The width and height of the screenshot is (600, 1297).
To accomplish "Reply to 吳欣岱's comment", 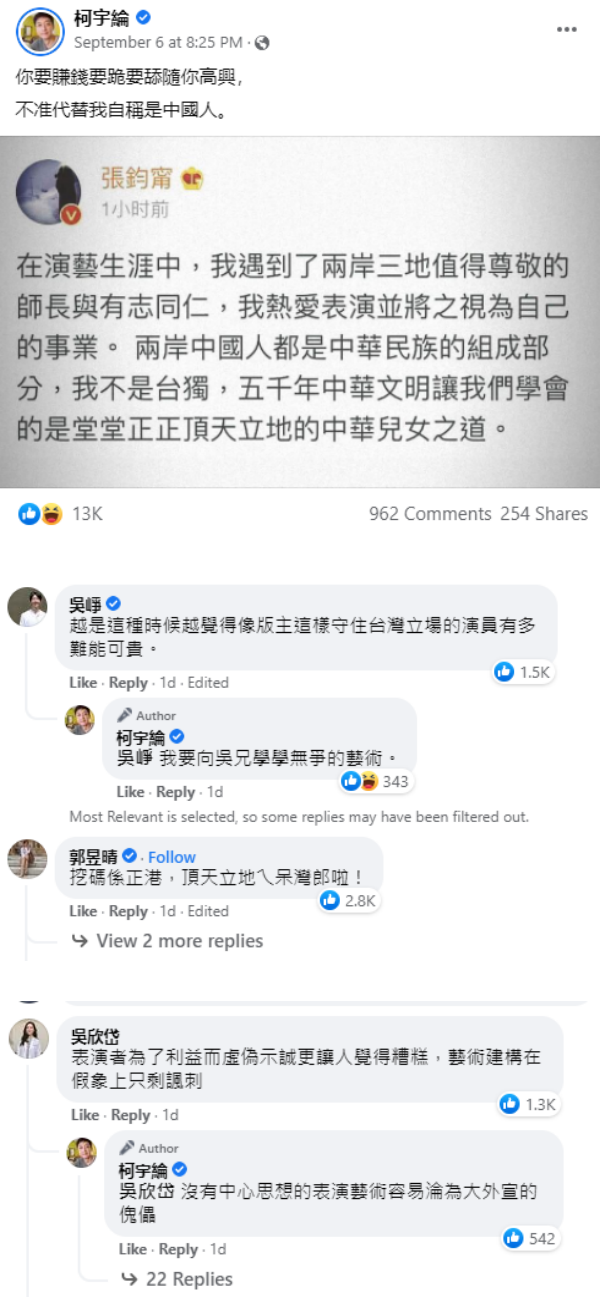I will (x=130, y=1115).
